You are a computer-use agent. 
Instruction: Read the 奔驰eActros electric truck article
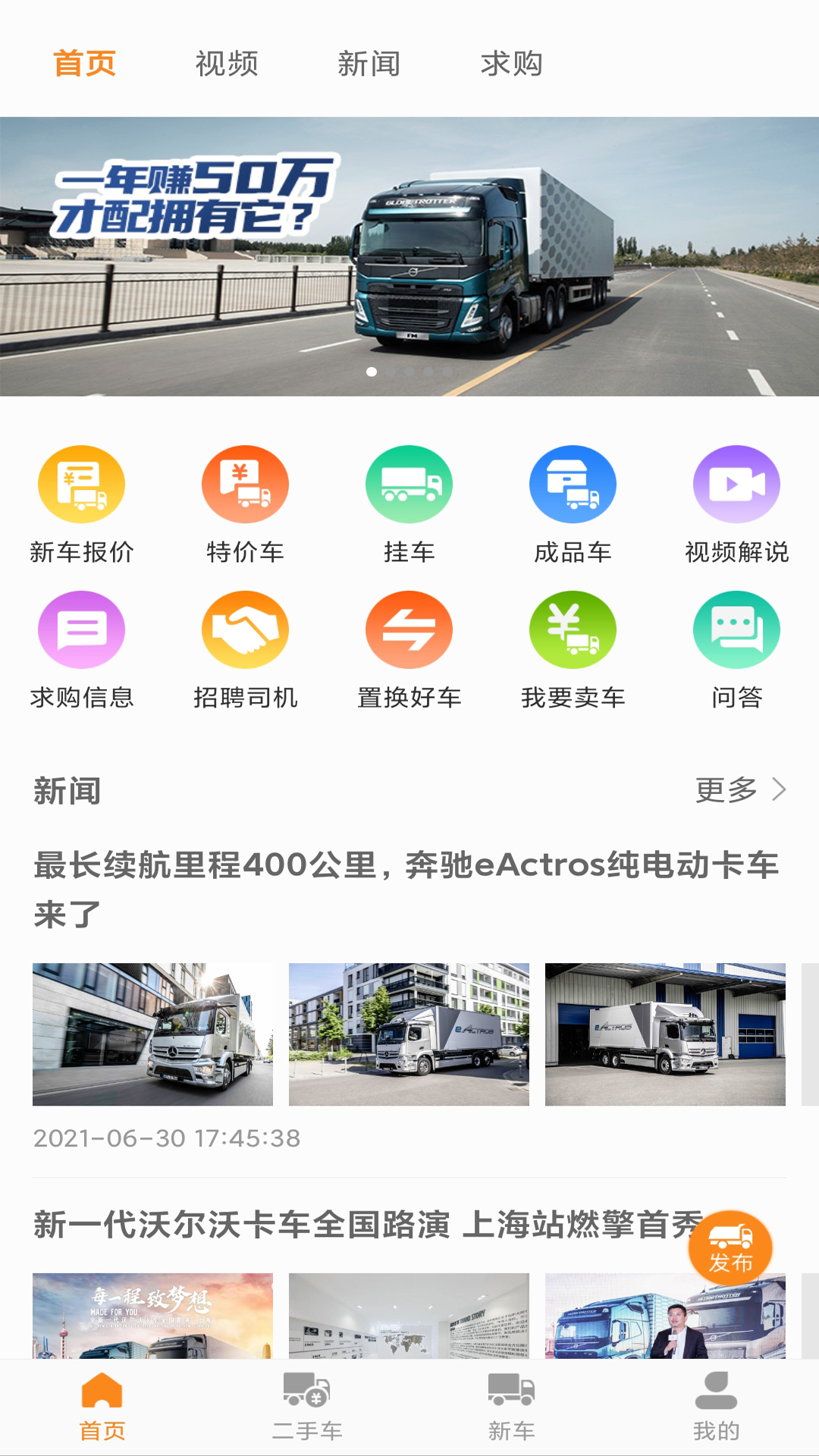pyautogui.click(x=406, y=889)
